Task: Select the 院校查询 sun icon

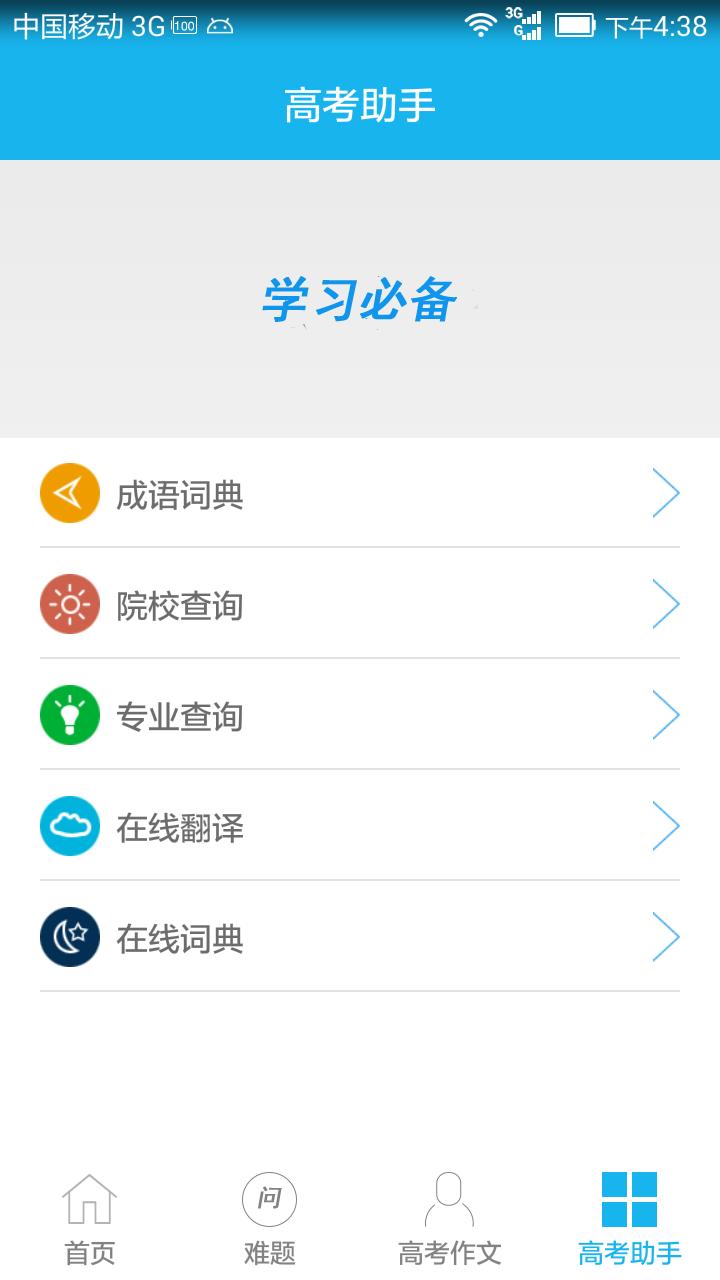Action: click(68, 604)
